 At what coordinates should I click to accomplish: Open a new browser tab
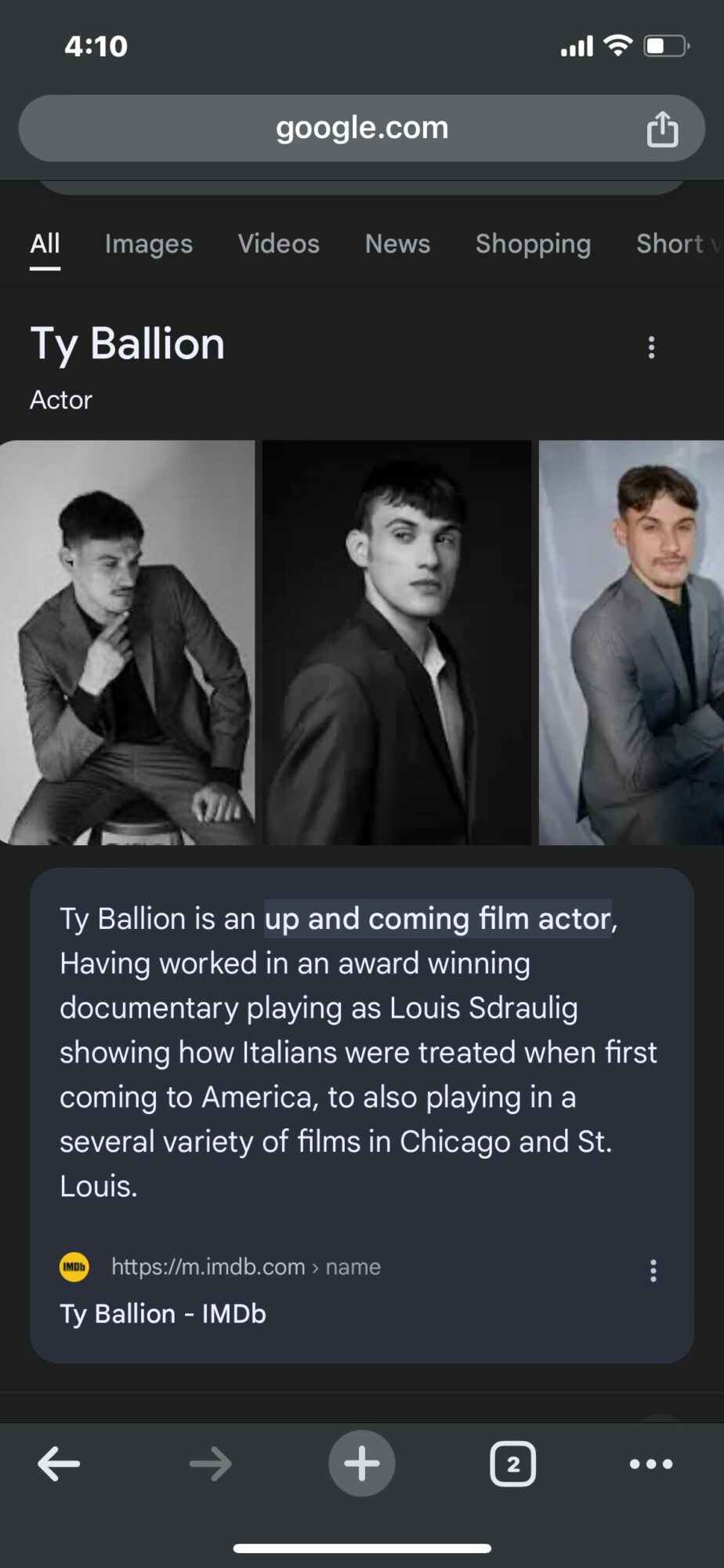point(361,1464)
